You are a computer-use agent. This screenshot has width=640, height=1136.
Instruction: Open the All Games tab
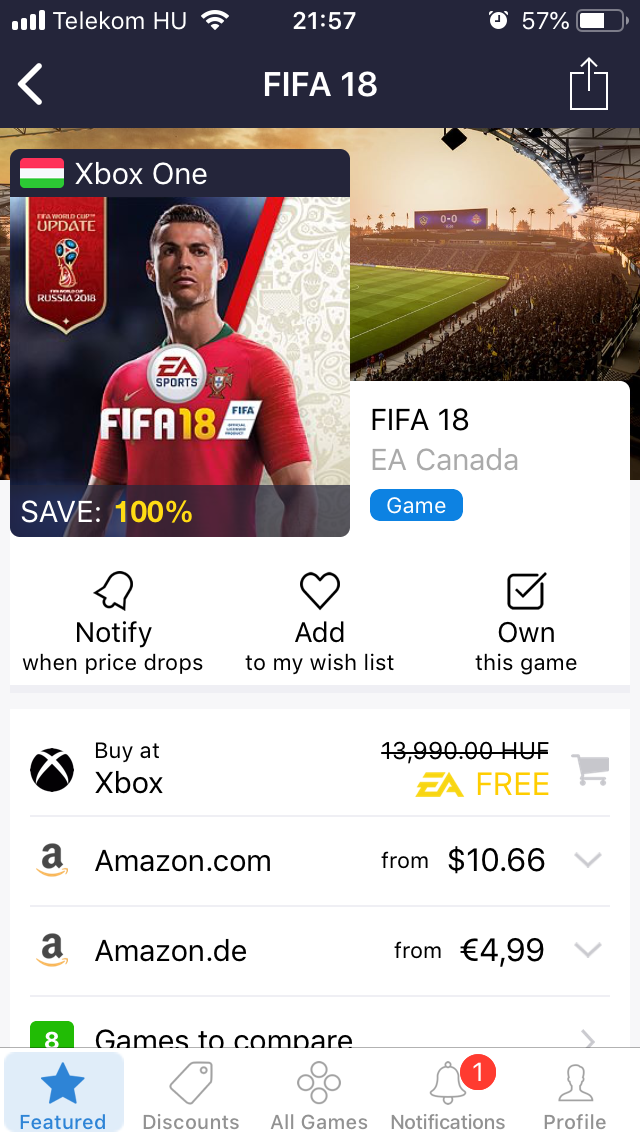click(x=319, y=1096)
